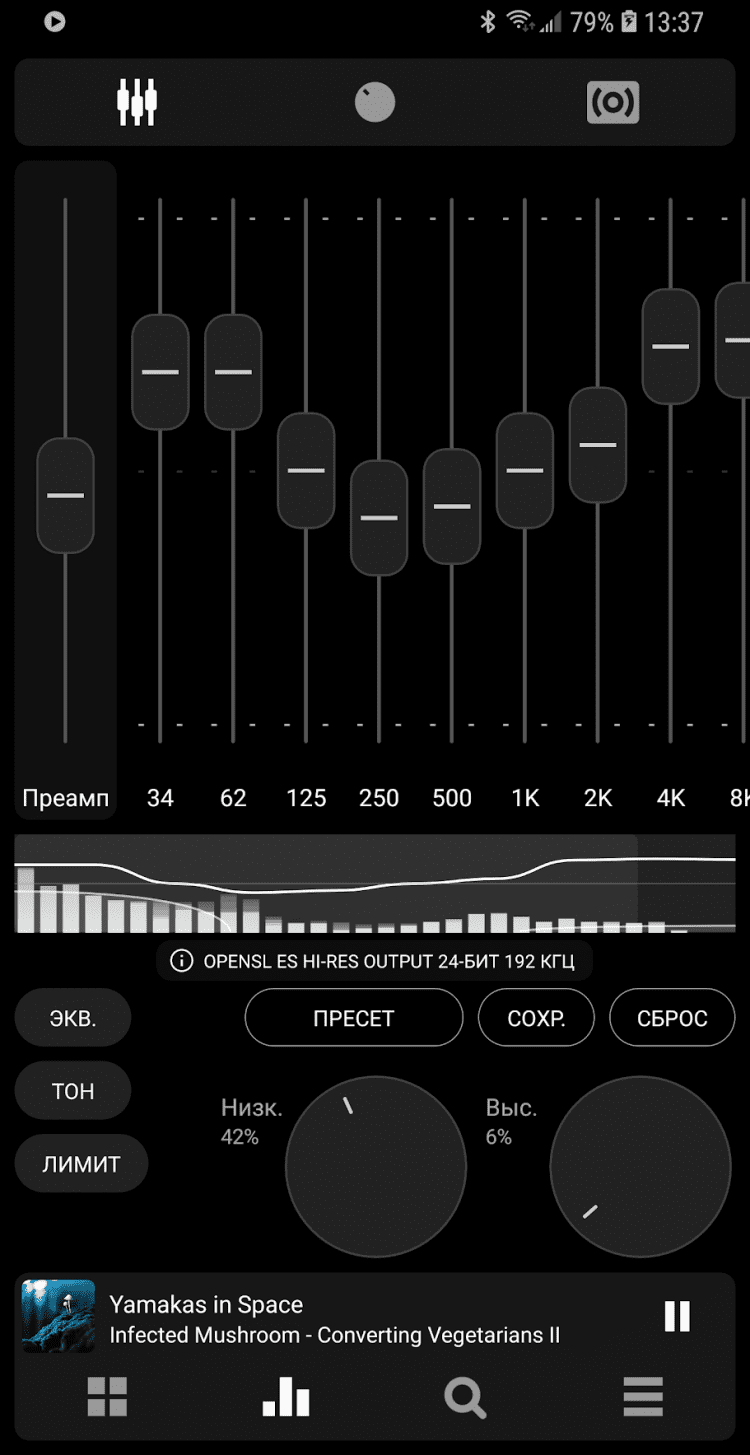Open the hamburger menu
The image size is (750, 1455).
(x=643, y=1397)
